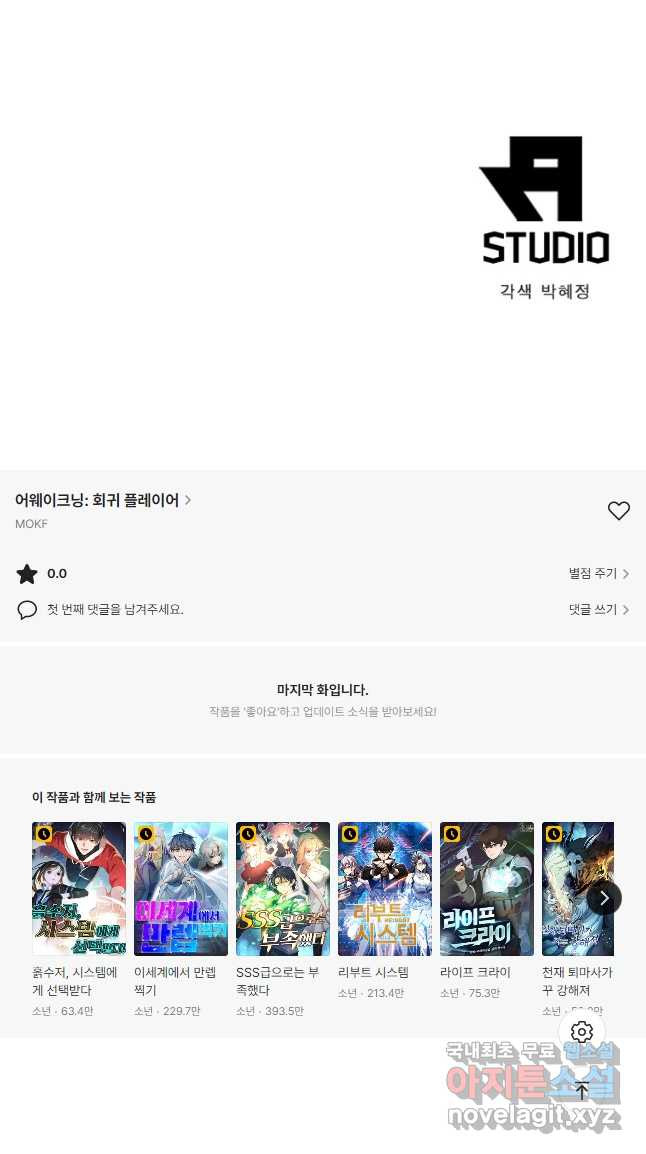
Task: Open the comments via 첫 번째 댓글을 남겨주세요
Action: click(x=115, y=609)
